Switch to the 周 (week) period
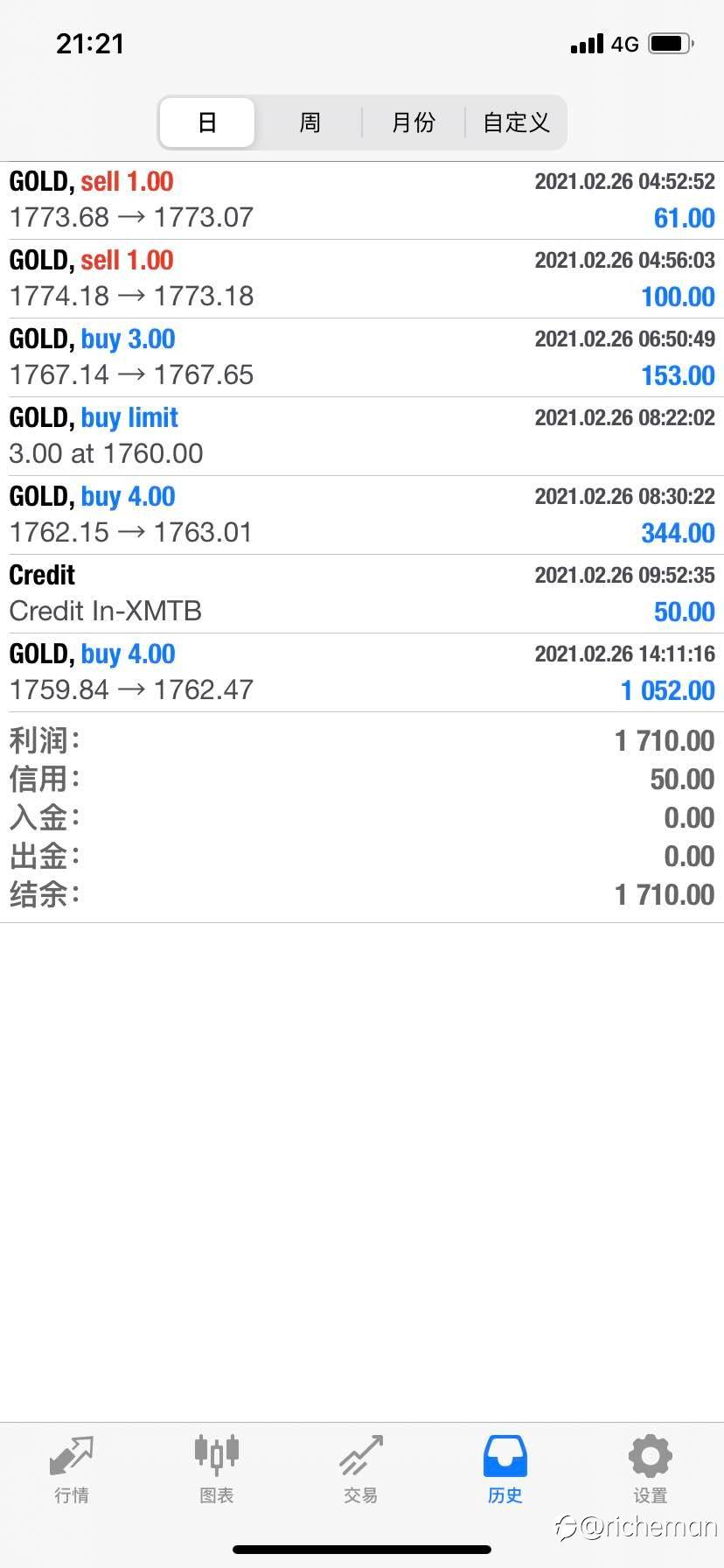This screenshot has width=724, height=1568. point(310,122)
